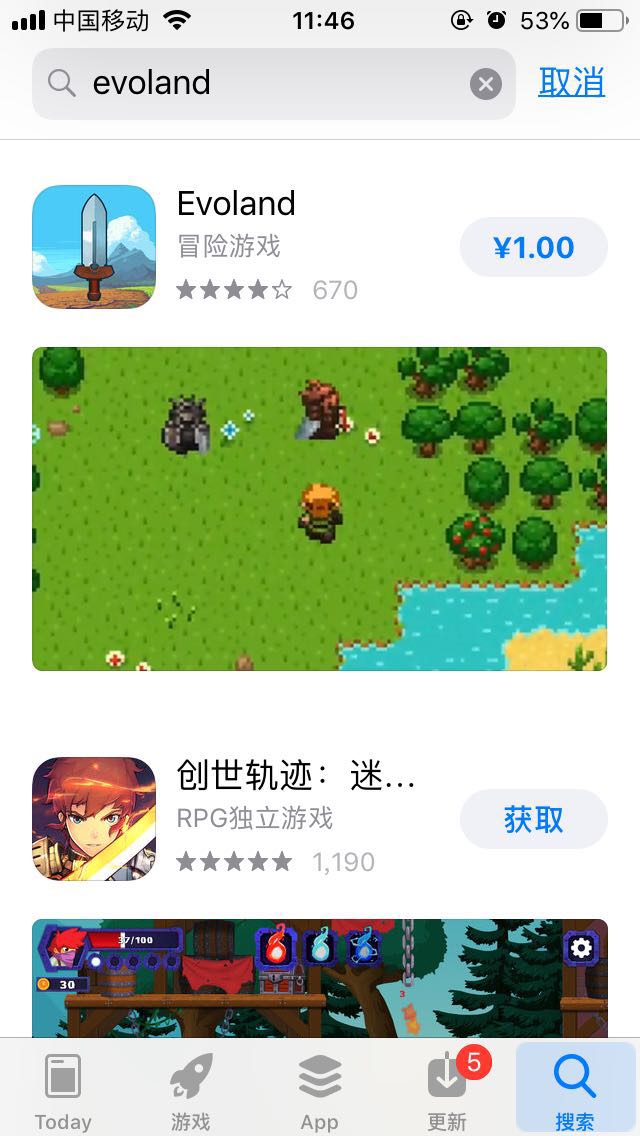This screenshot has height=1136, width=640.
Task: Select the 搜索 search tab
Action: click(575, 1089)
